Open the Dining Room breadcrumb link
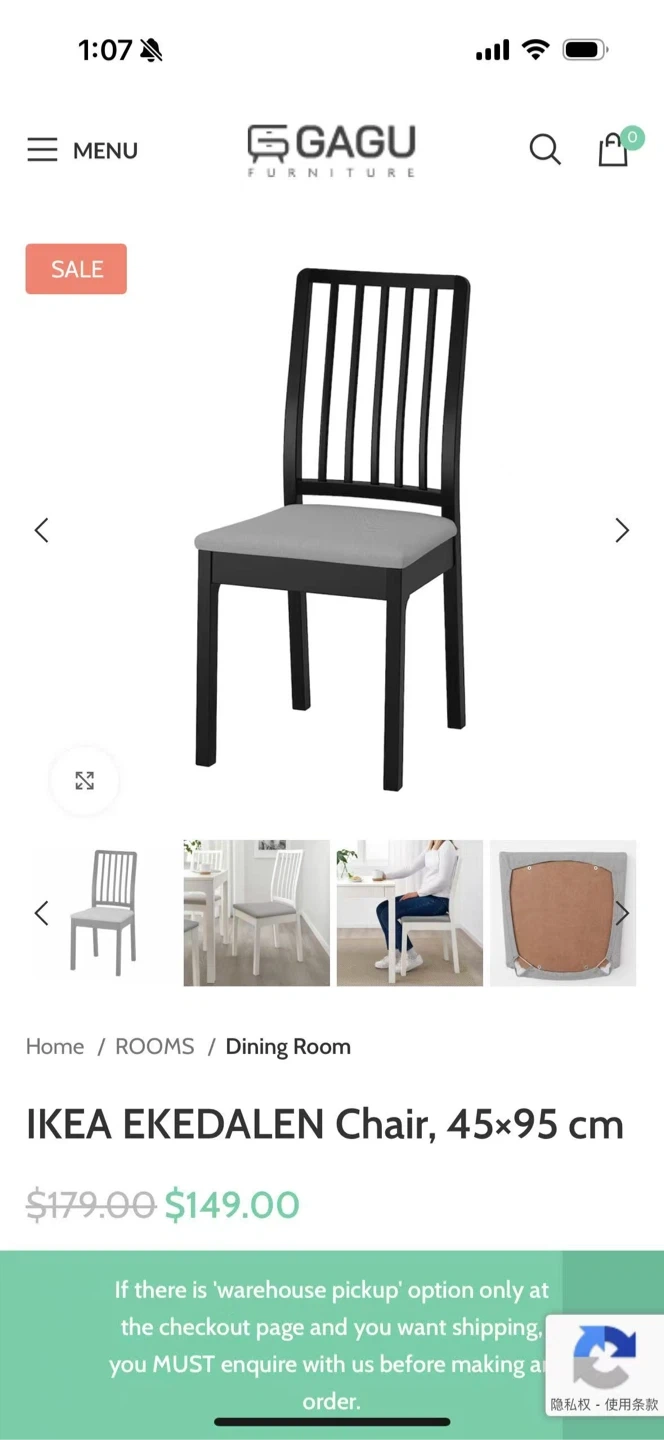The image size is (664, 1440). pyautogui.click(x=288, y=1046)
